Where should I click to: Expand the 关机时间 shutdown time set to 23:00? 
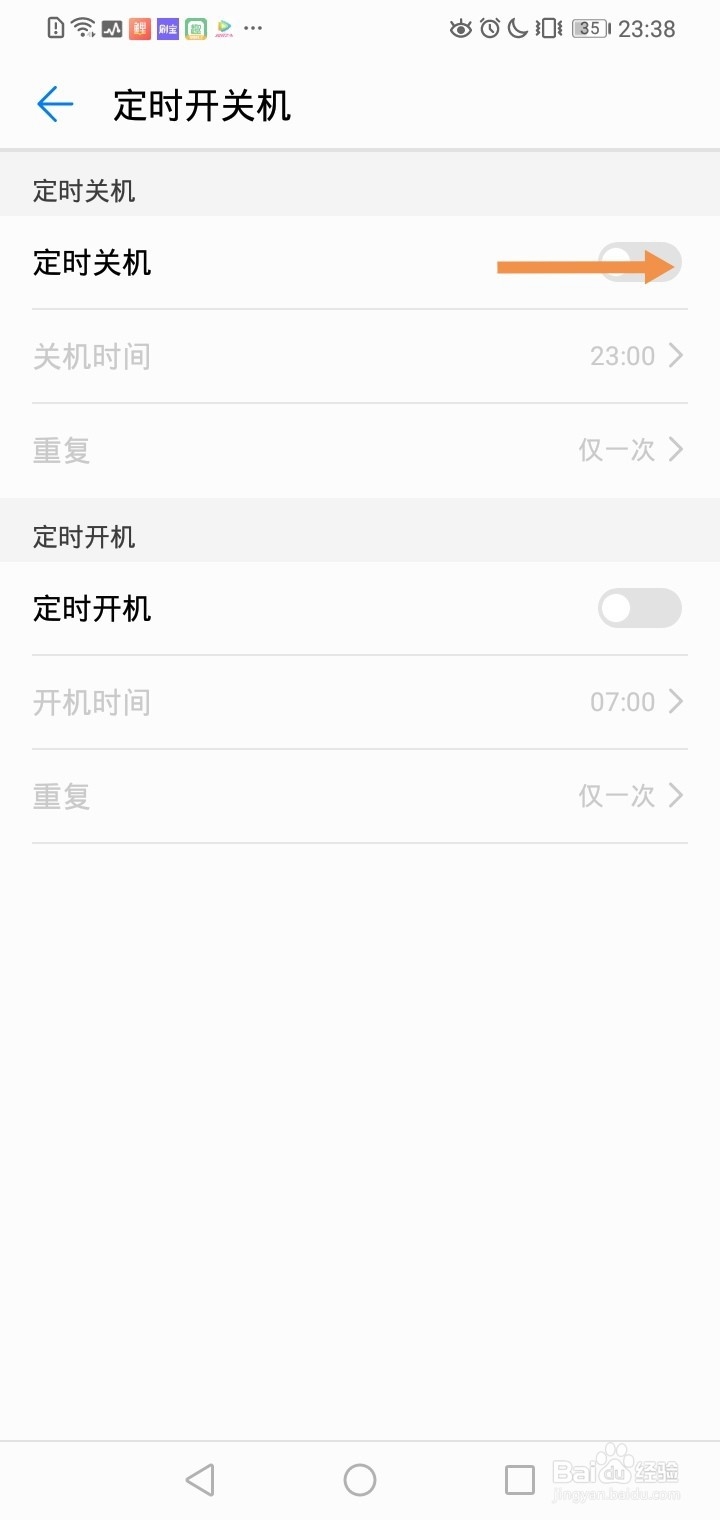360,356
